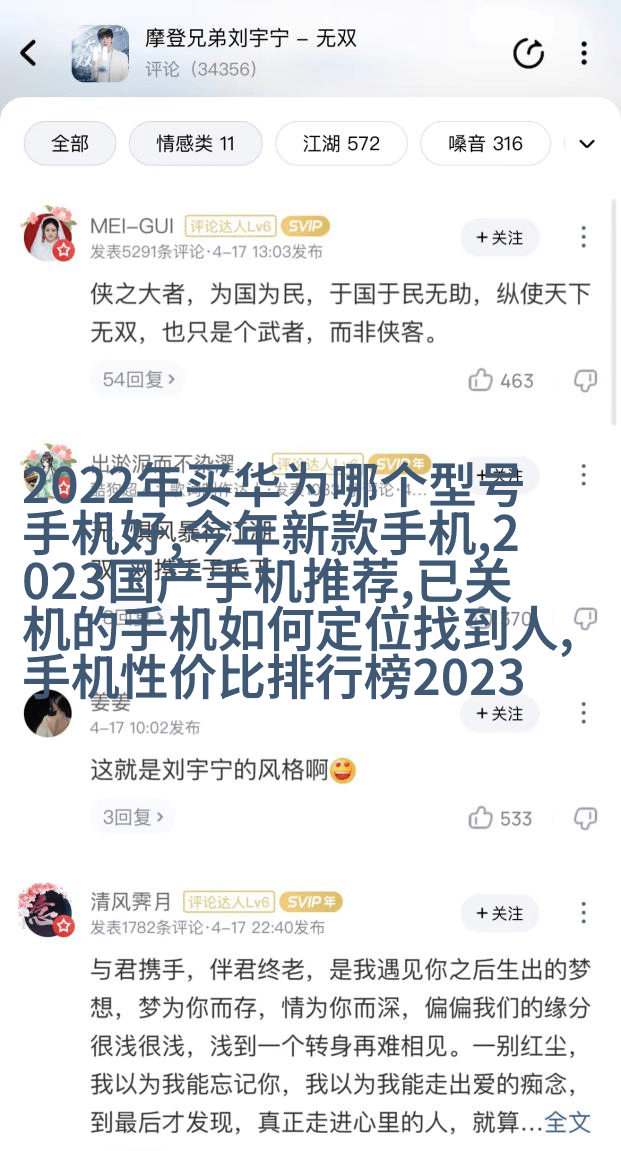This screenshot has height=1151, width=621.
Task: Follow the user MEI-GUI
Action: tap(499, 238)
